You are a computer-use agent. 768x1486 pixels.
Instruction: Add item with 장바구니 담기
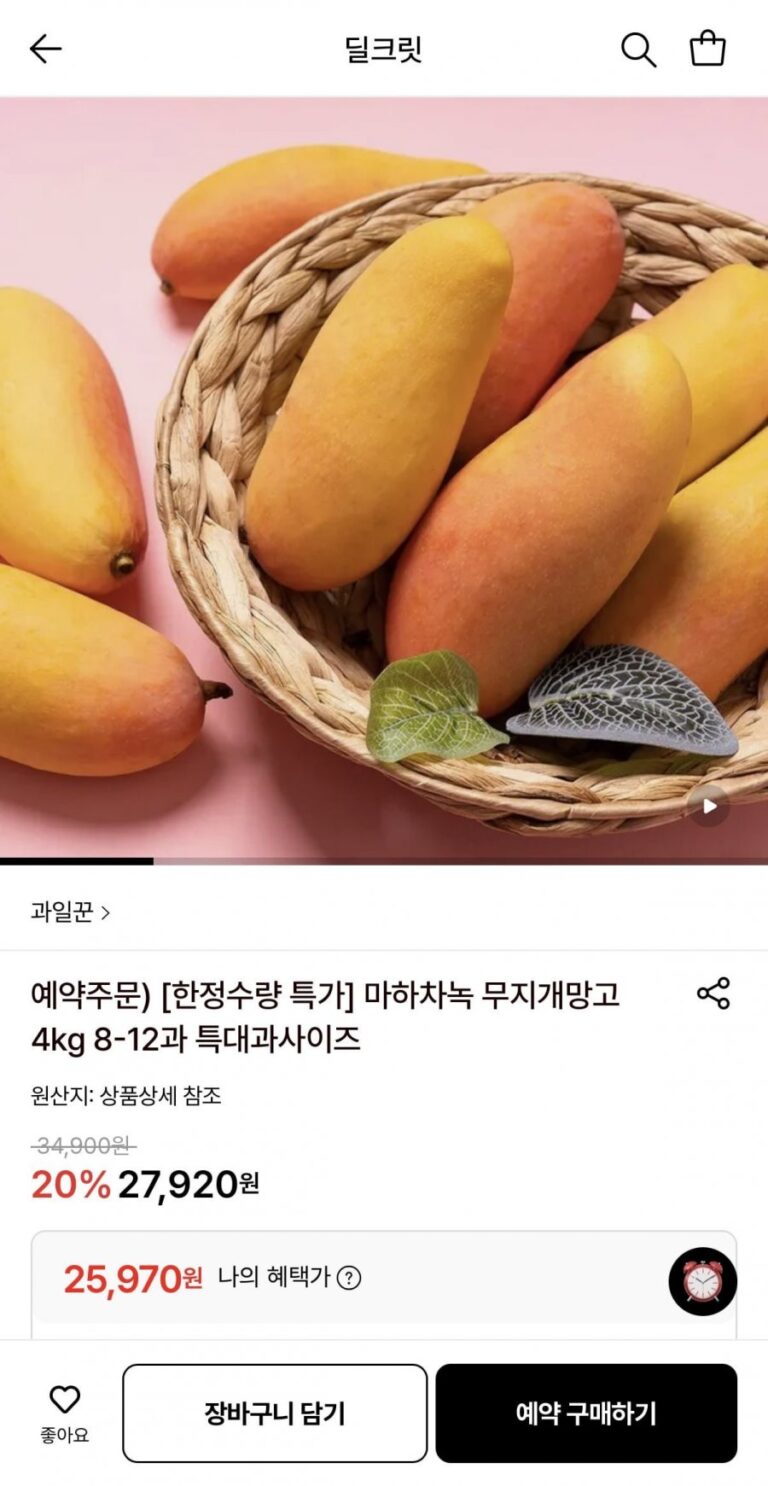click(x=275, y=1413)
